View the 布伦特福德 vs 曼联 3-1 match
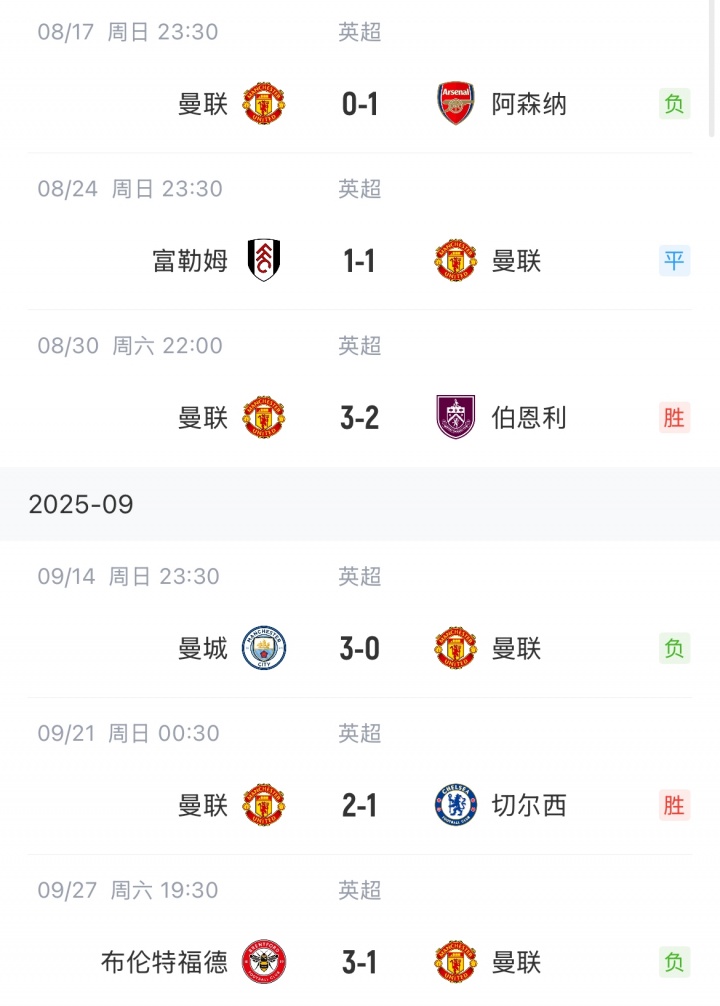 point(360,961)
